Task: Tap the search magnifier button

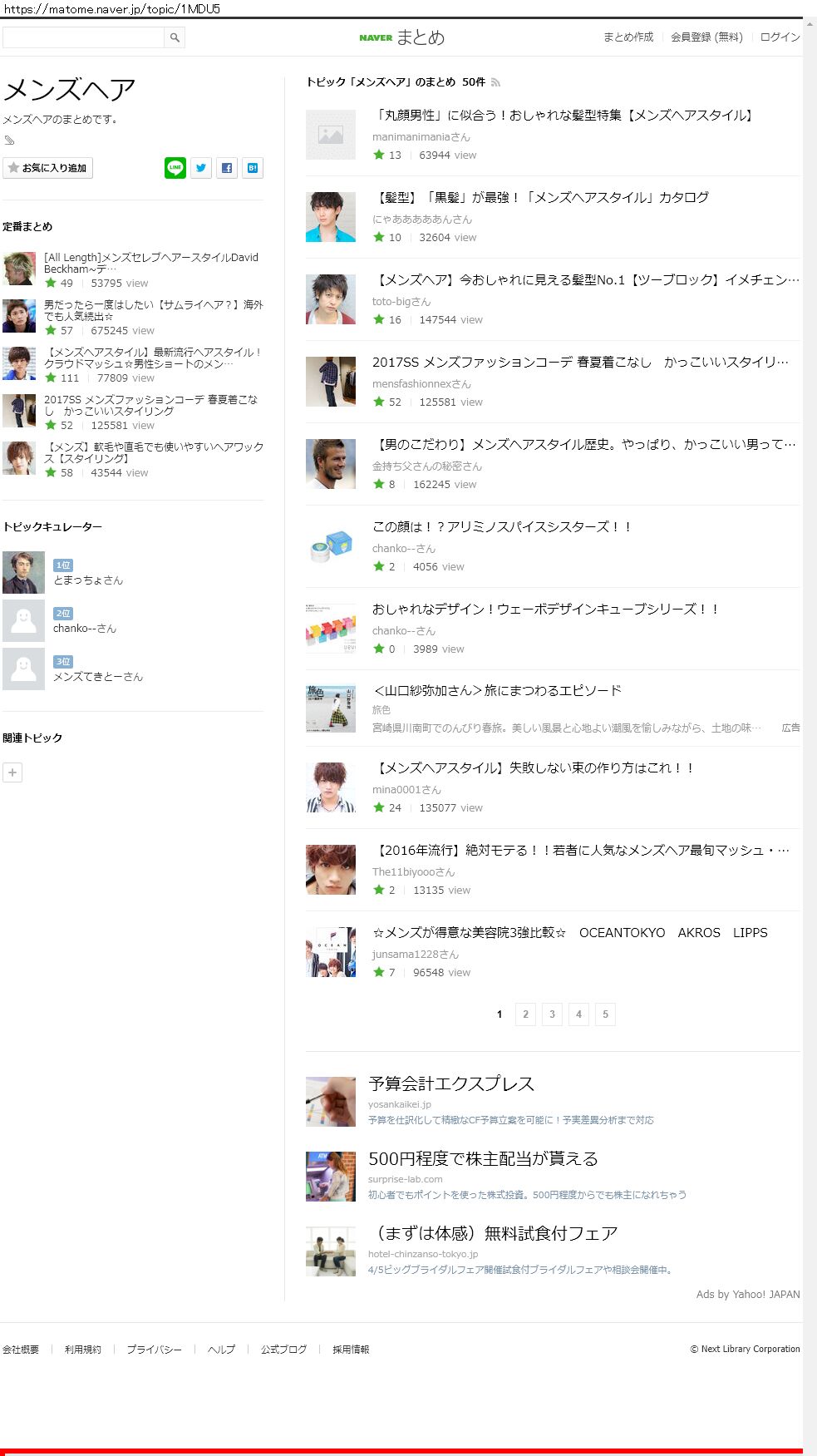Action: click(x=175, y=37)
